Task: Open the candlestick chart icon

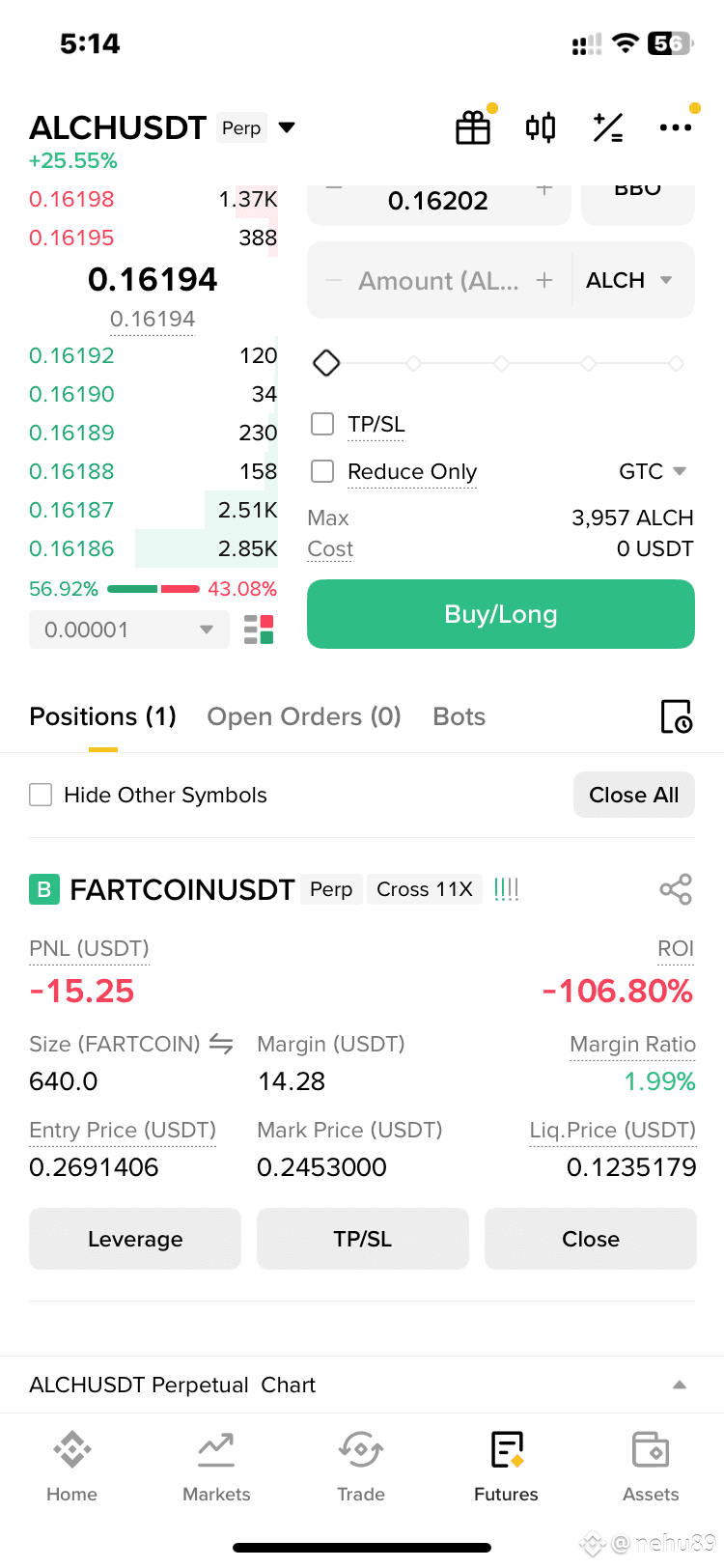Action: 541,127
